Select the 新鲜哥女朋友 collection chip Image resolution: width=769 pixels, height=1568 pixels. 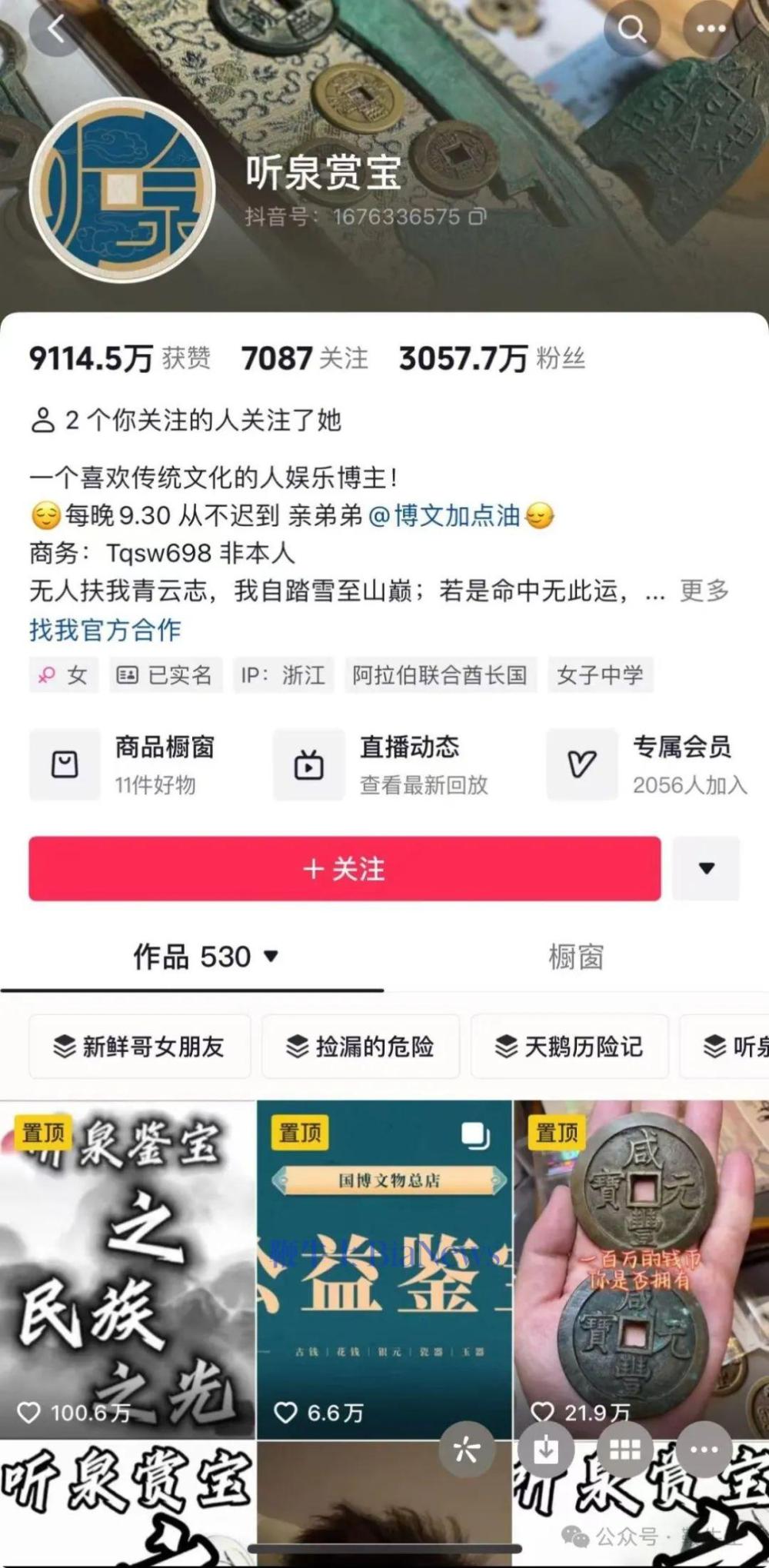pyautogui.click(x=140, y=1046)
